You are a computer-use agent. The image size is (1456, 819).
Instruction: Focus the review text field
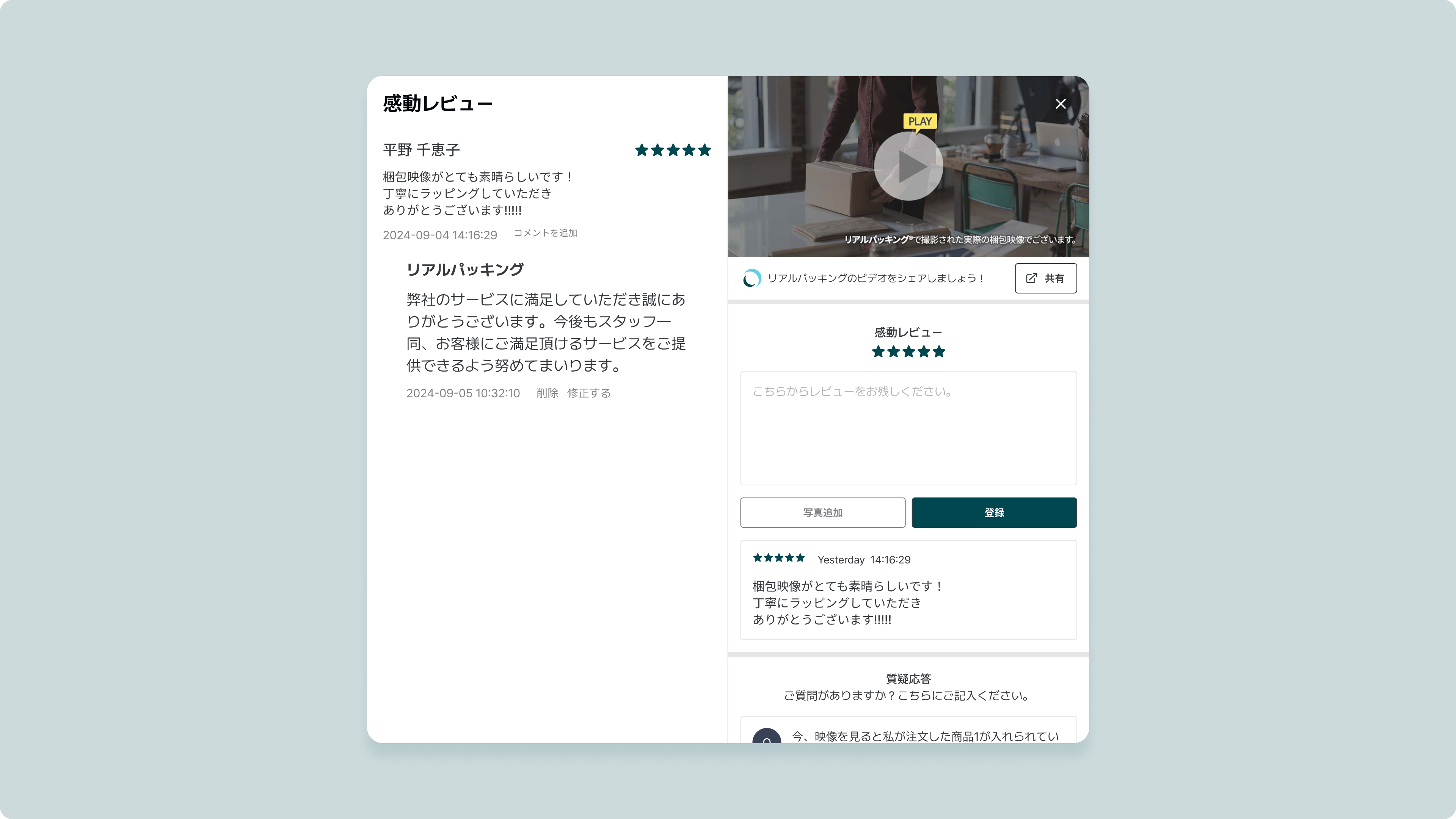908,428
